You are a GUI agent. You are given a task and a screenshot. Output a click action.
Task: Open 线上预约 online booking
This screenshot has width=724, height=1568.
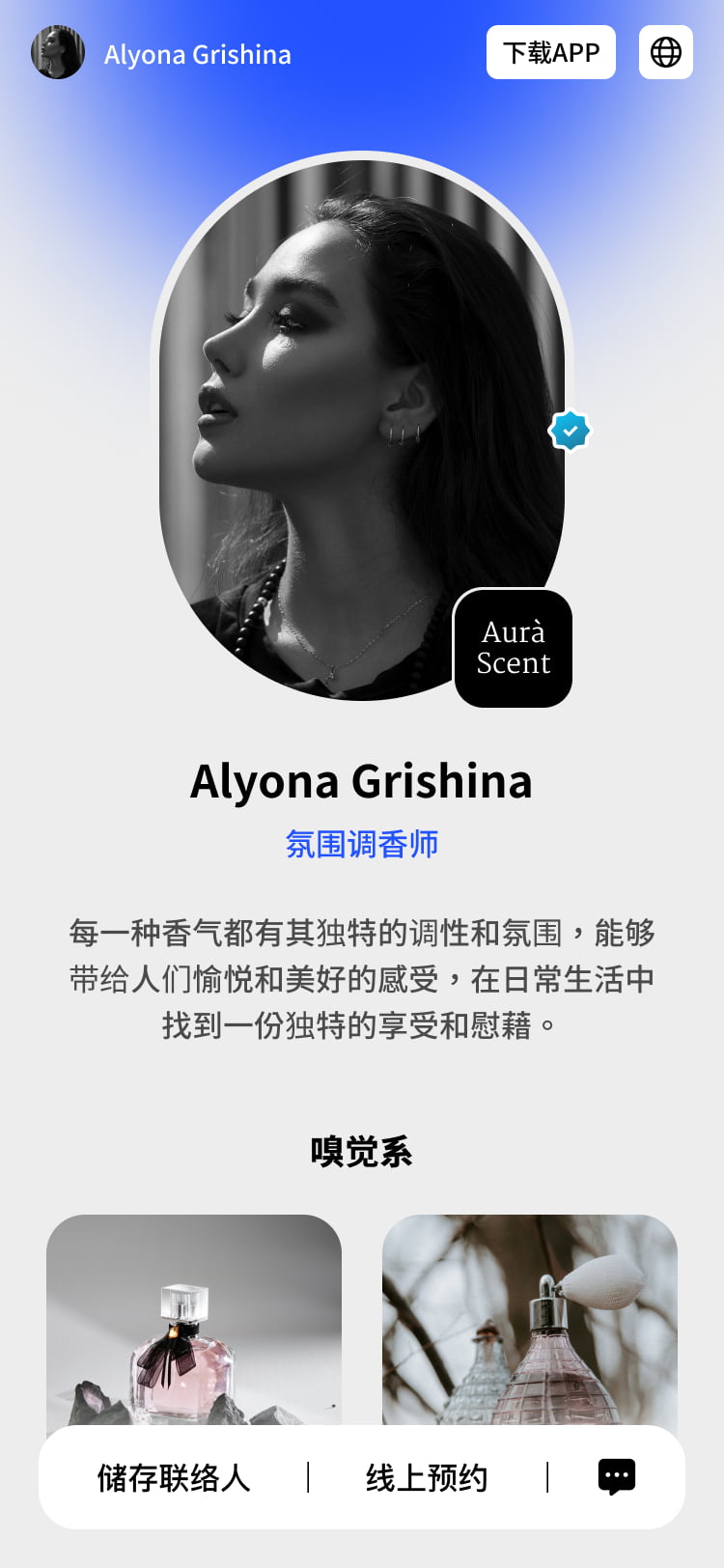click(427, 1477)
